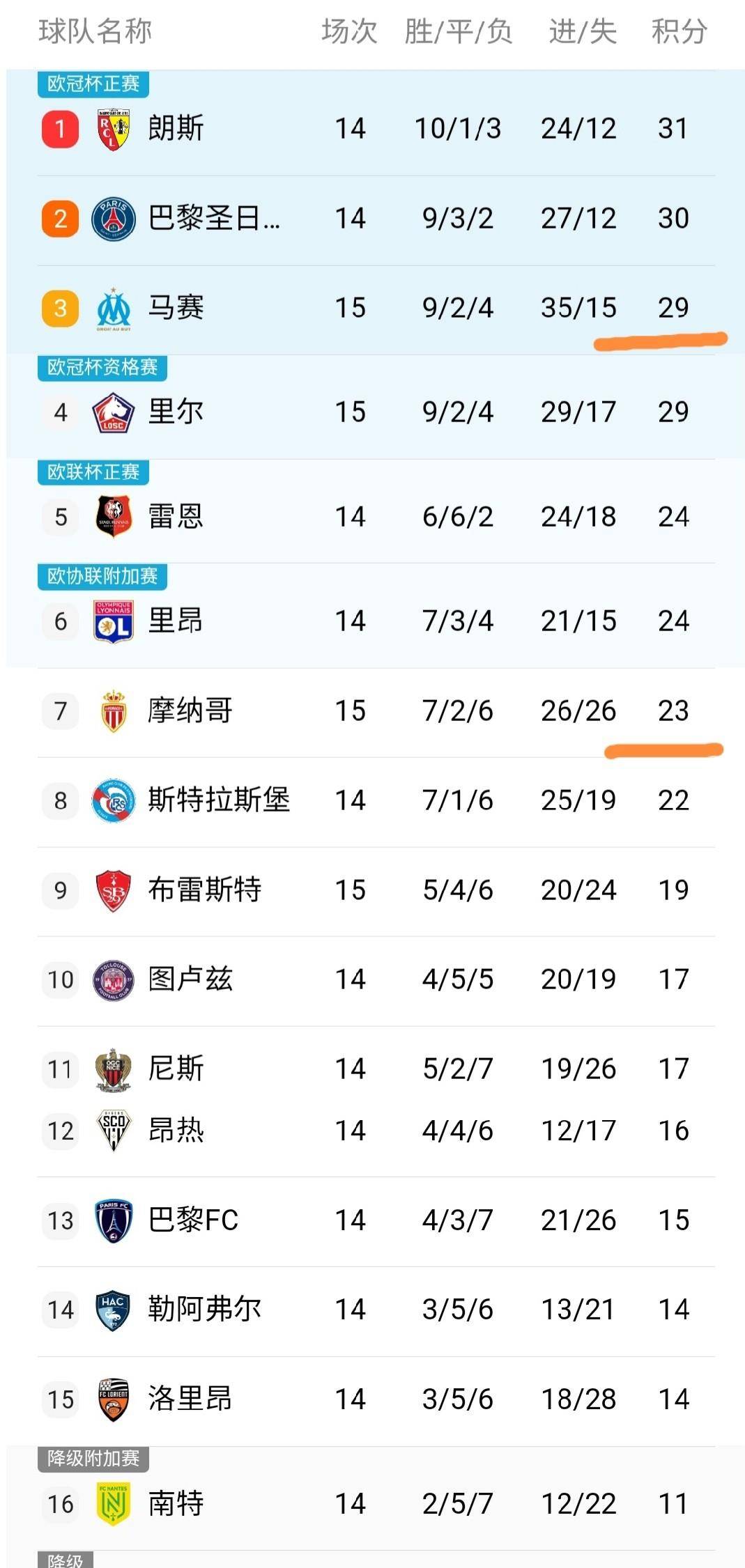Select the Nantes club badge icon
The image size is (745, 1568).
tap(112, 1505)
